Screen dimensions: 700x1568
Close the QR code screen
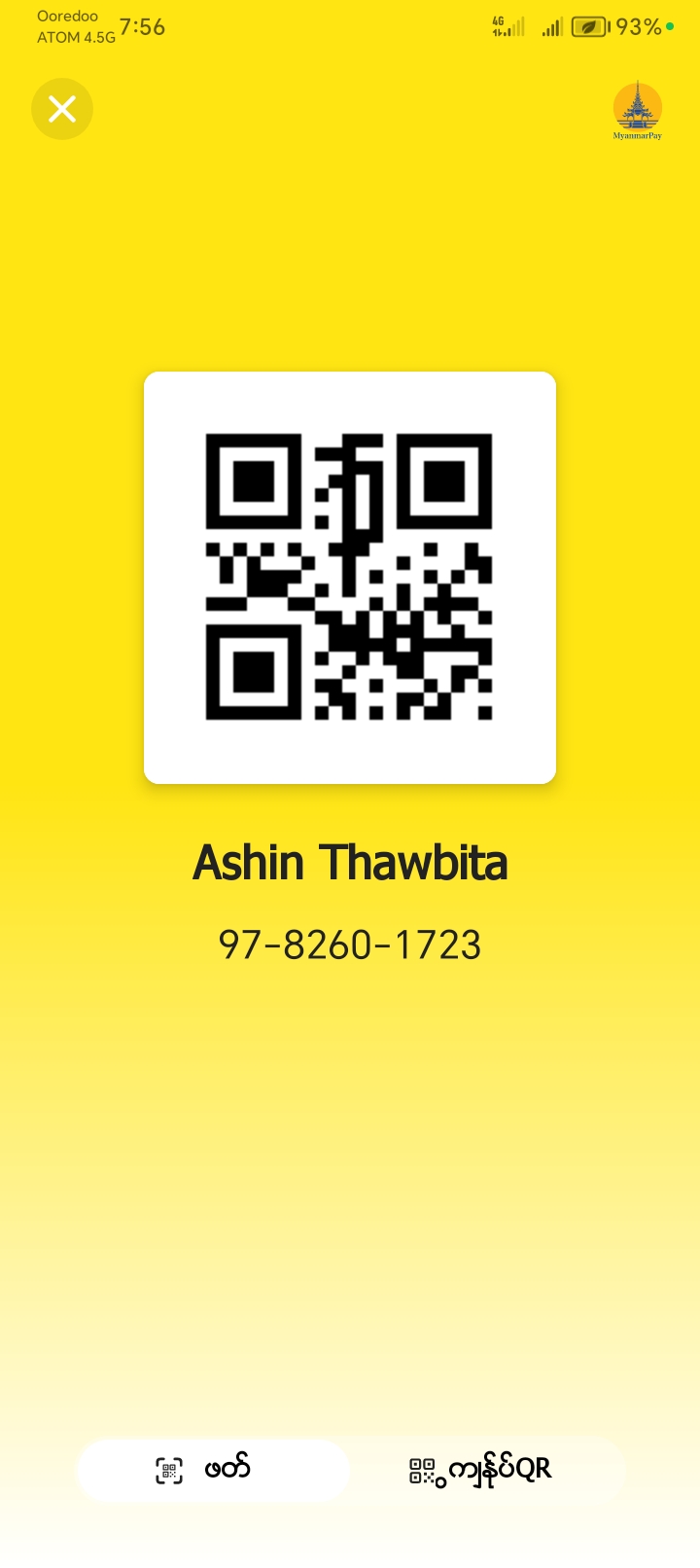62,109
